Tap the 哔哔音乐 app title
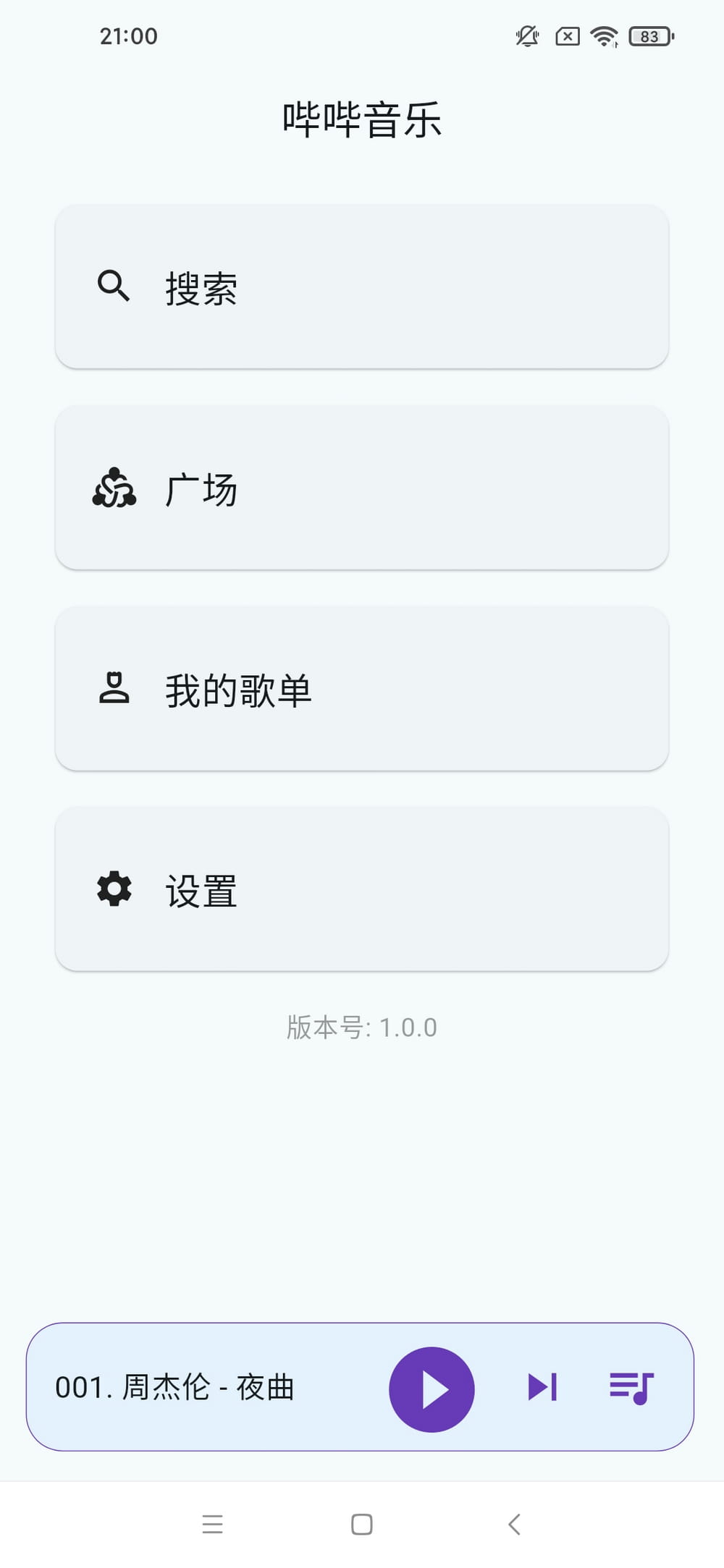The height and width of the screenshot is (1568, 724). [362, 119]
